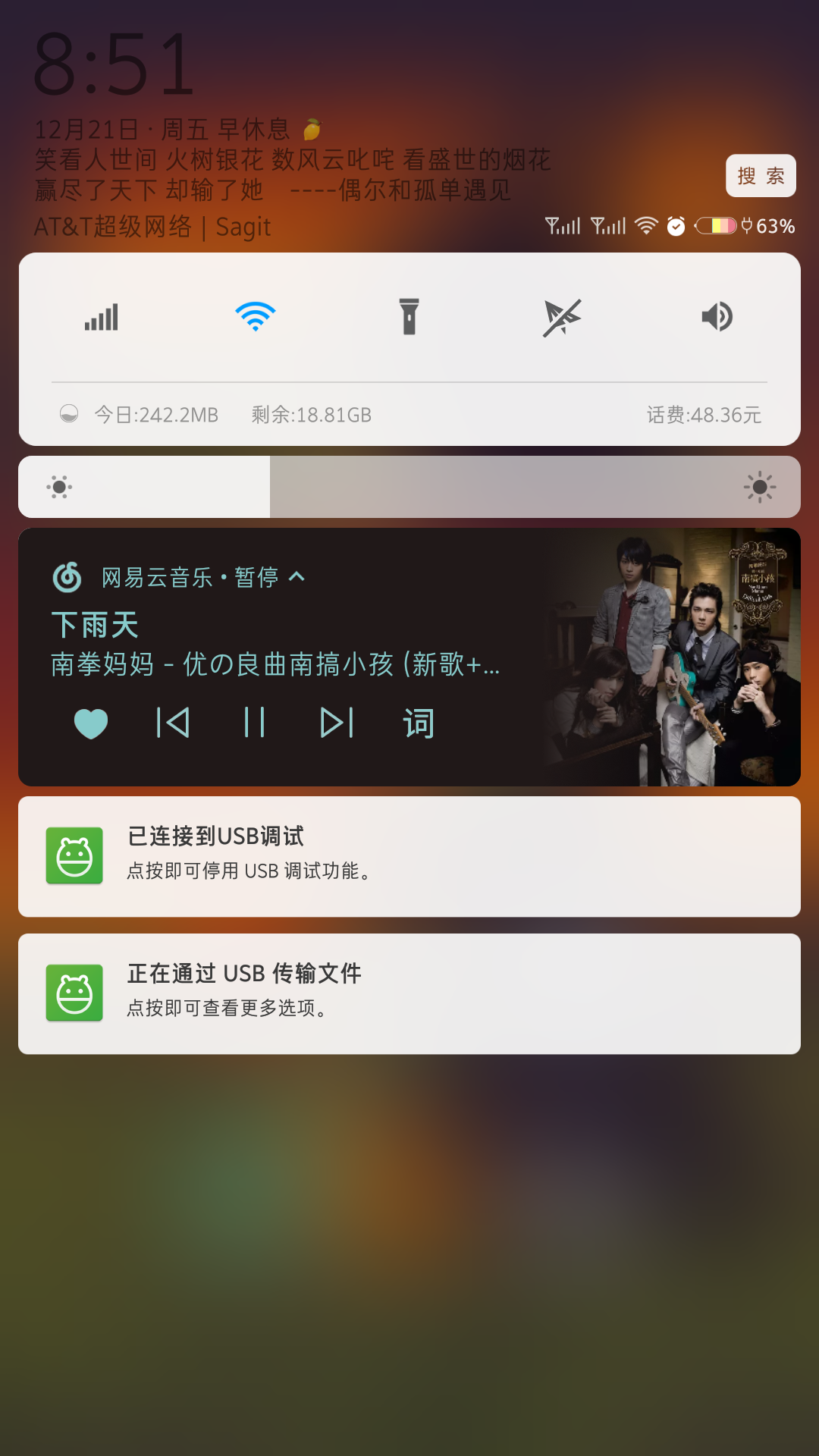This screenshot has width=819, height=1456.
Task: Open the 正在通过 USB 传输文件 notification
Action: 409,994
